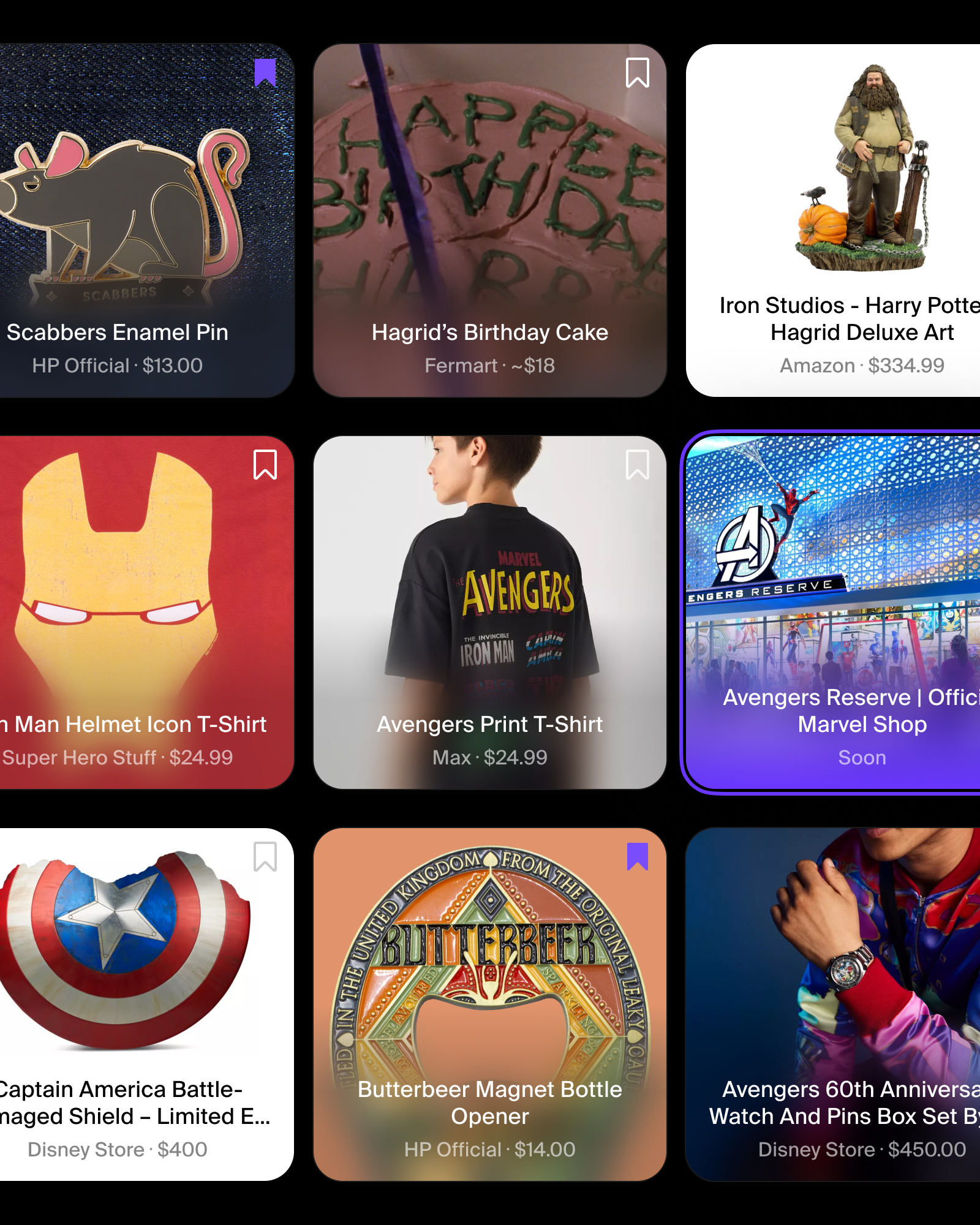Image resolution: width=980 pixels, height=1225 pixels.
Task: Bookmark the Captain America Battle-Damaged Shield
Action: (x=265, y=856)
